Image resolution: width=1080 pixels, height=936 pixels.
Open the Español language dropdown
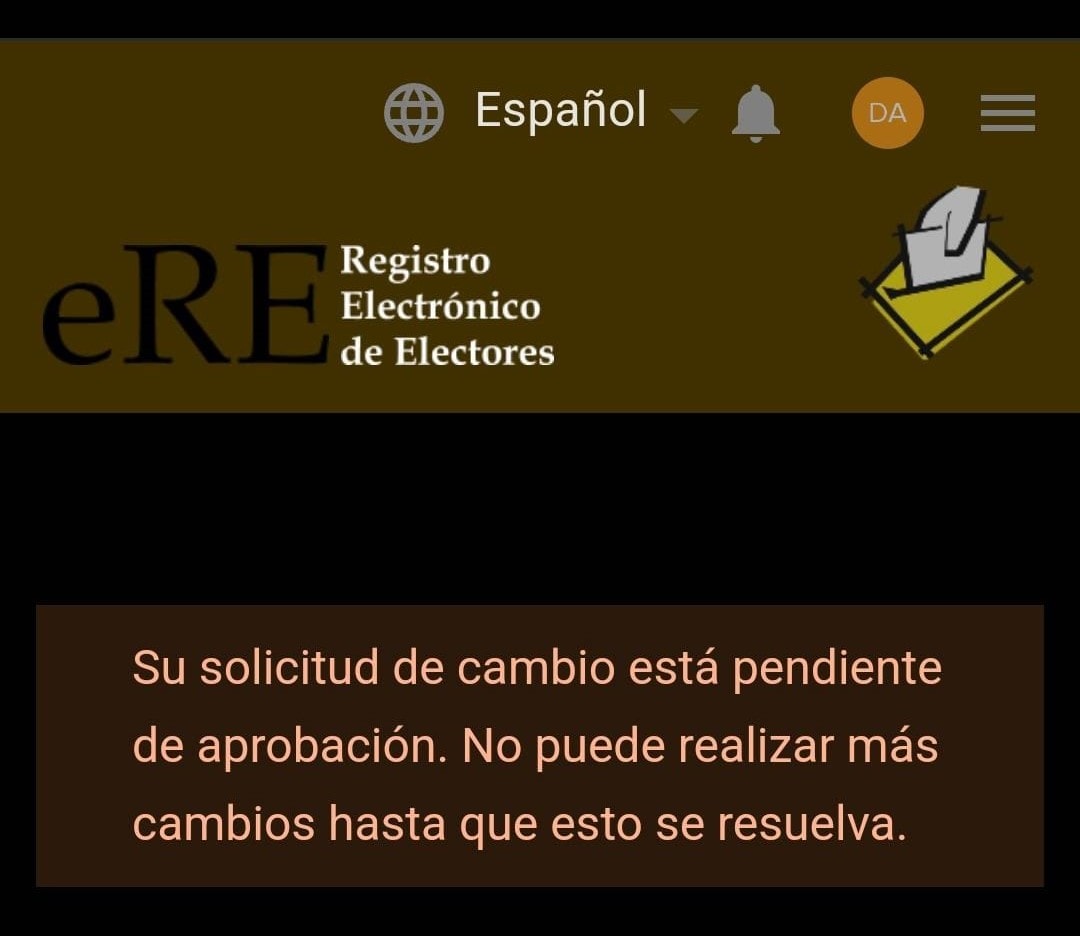pyautogui.click(x=560, y=111)
